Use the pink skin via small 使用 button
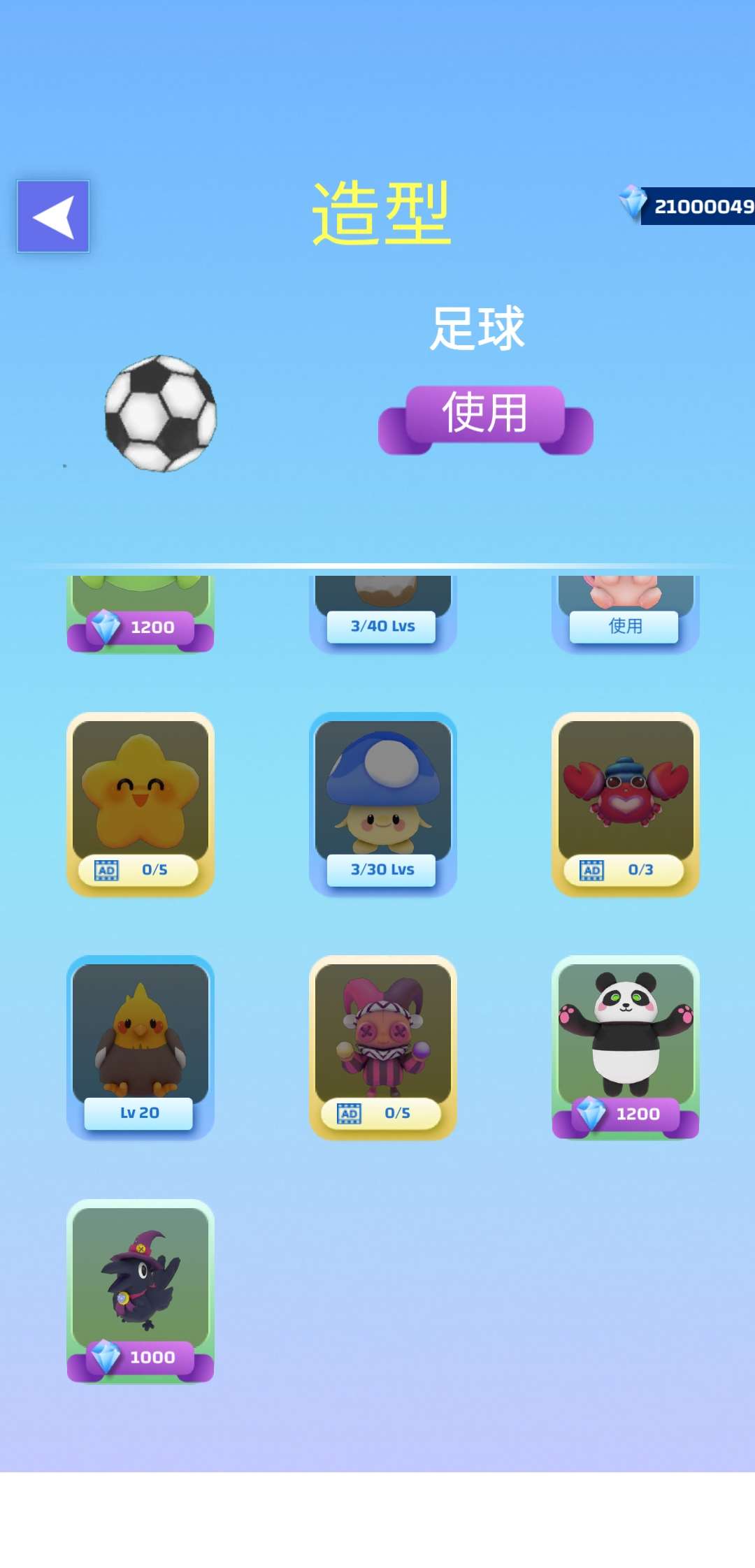755x1568 pixels. 624,626
